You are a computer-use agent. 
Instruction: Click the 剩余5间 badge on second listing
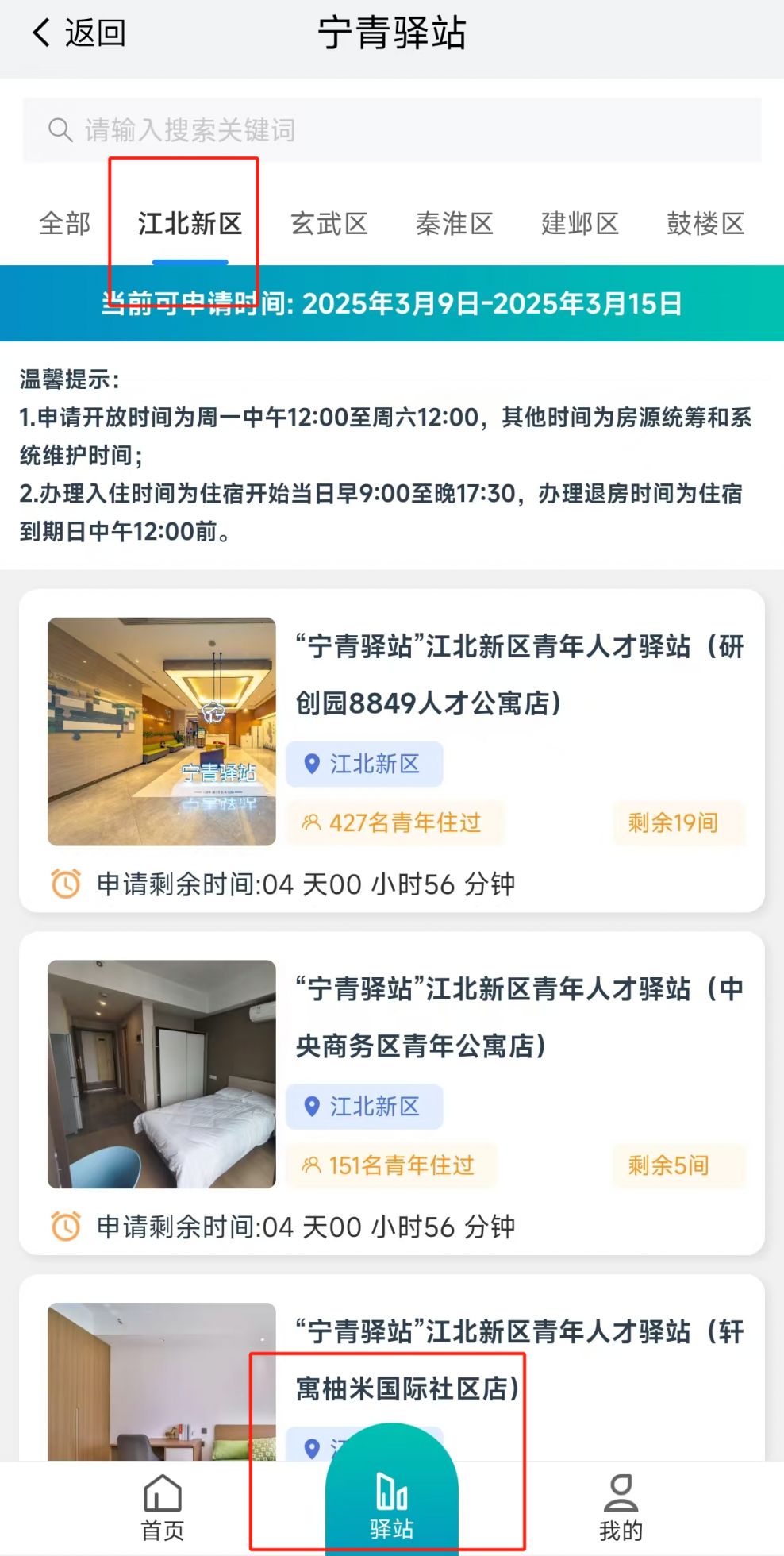680,1165
